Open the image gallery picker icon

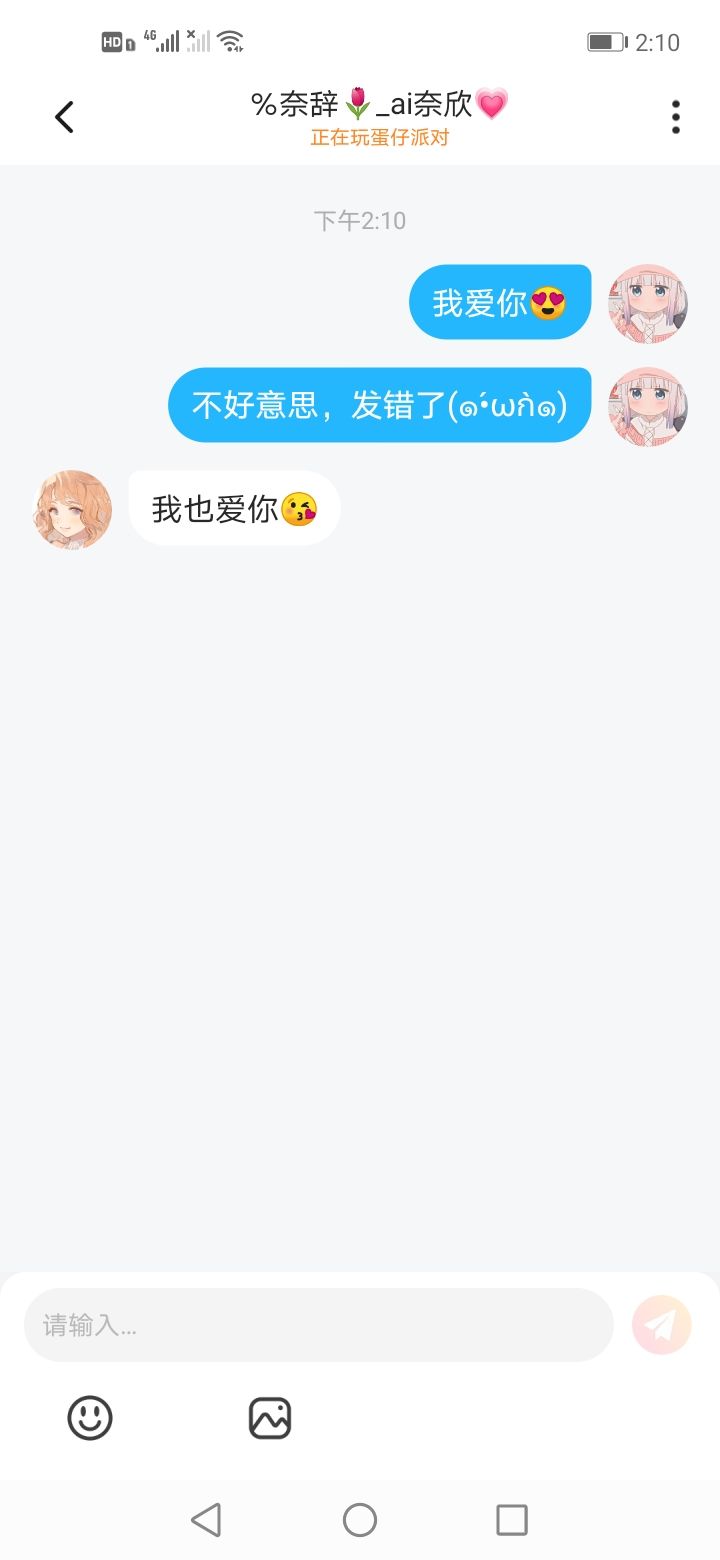click(270, 1418)
